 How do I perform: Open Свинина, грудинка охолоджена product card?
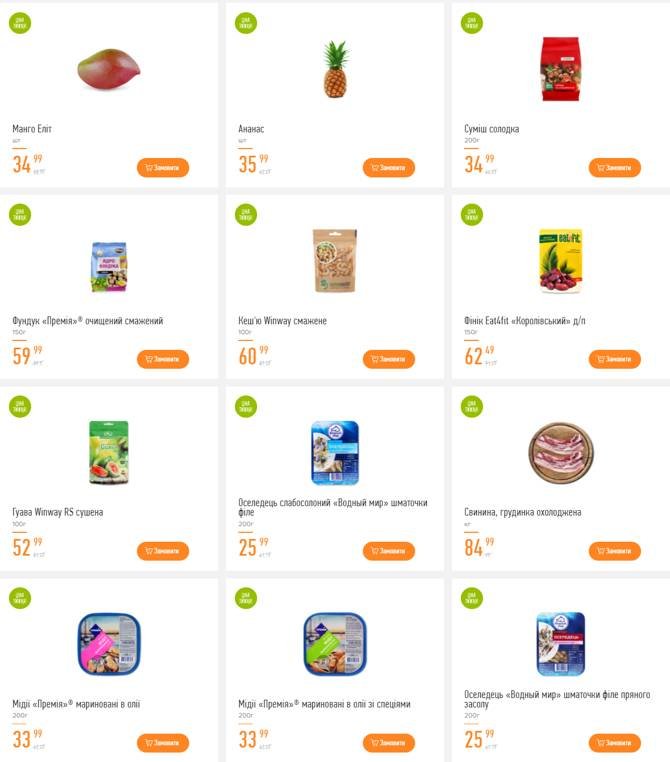tap(560, 452)
